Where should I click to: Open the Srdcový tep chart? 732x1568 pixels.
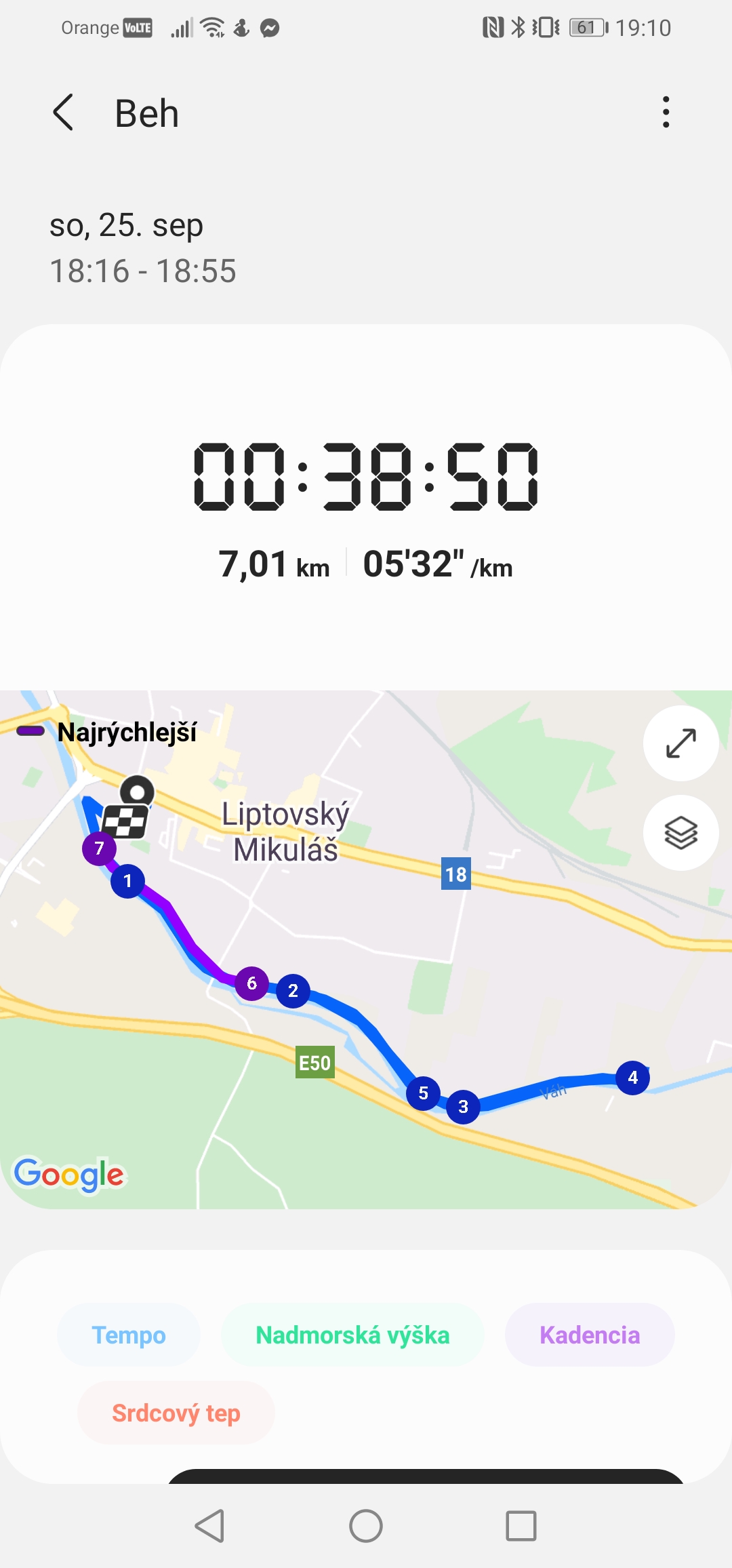coord(176,1413)
